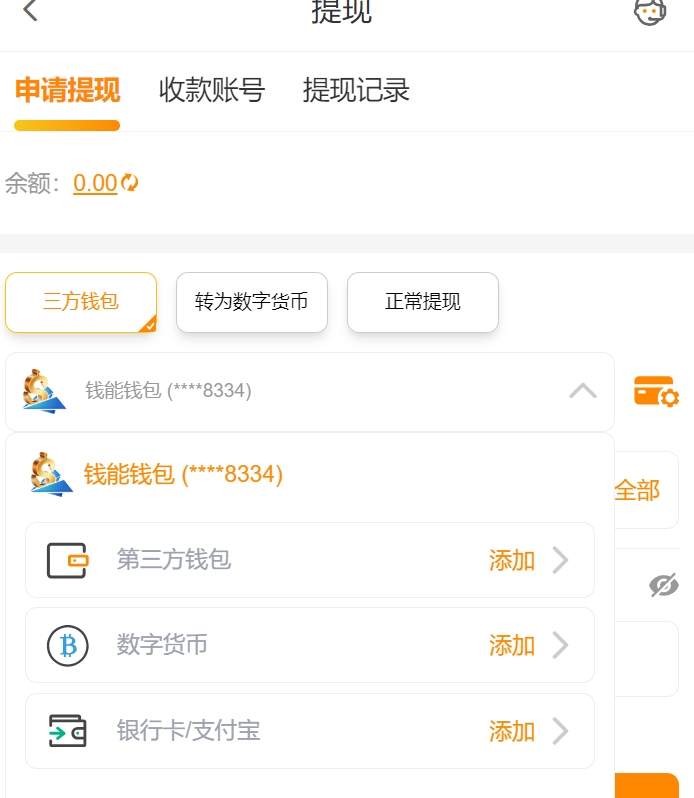Screen dimensions: 694x798
Task: Add a 银行卡/支付宝 account
Action: (528, 731)
